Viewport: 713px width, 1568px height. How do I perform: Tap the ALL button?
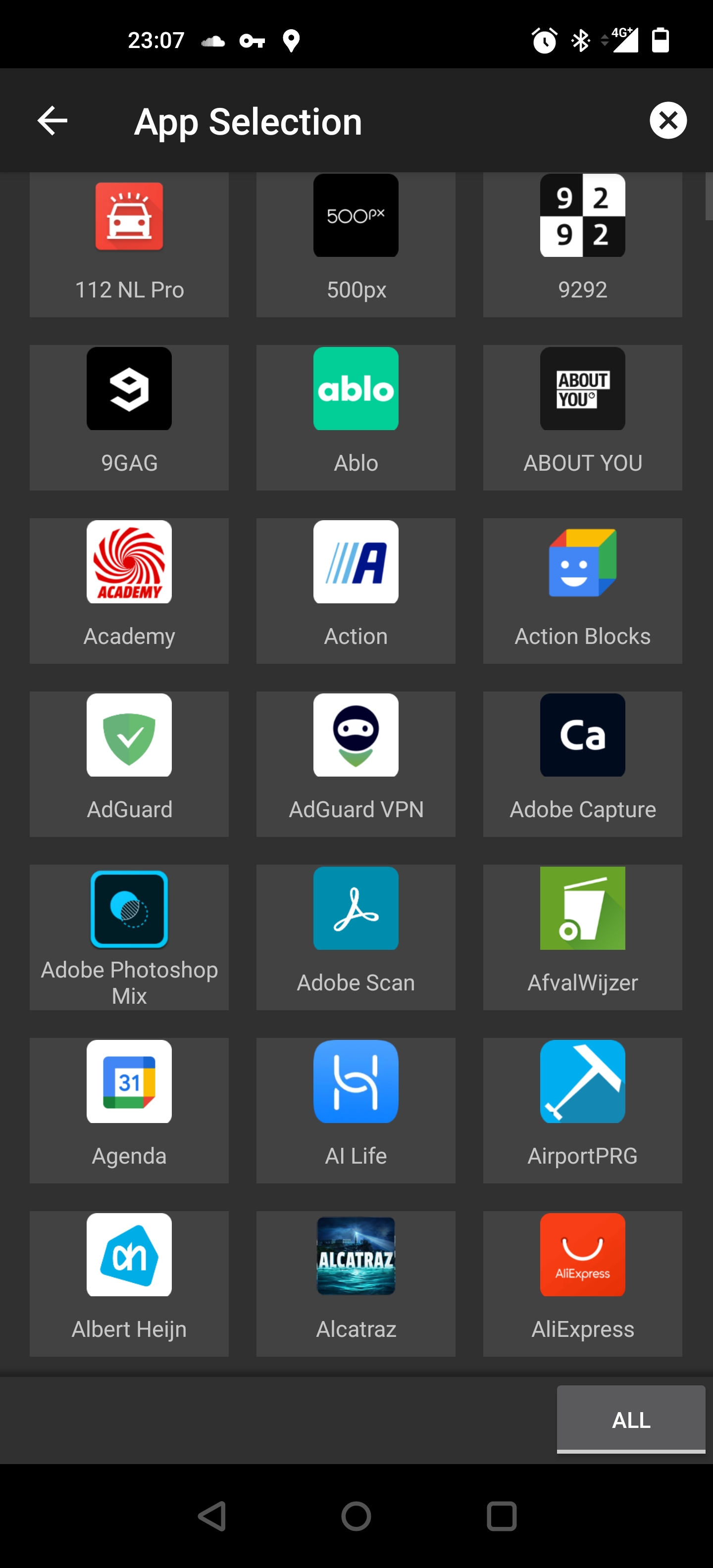tap(631, 1419)
